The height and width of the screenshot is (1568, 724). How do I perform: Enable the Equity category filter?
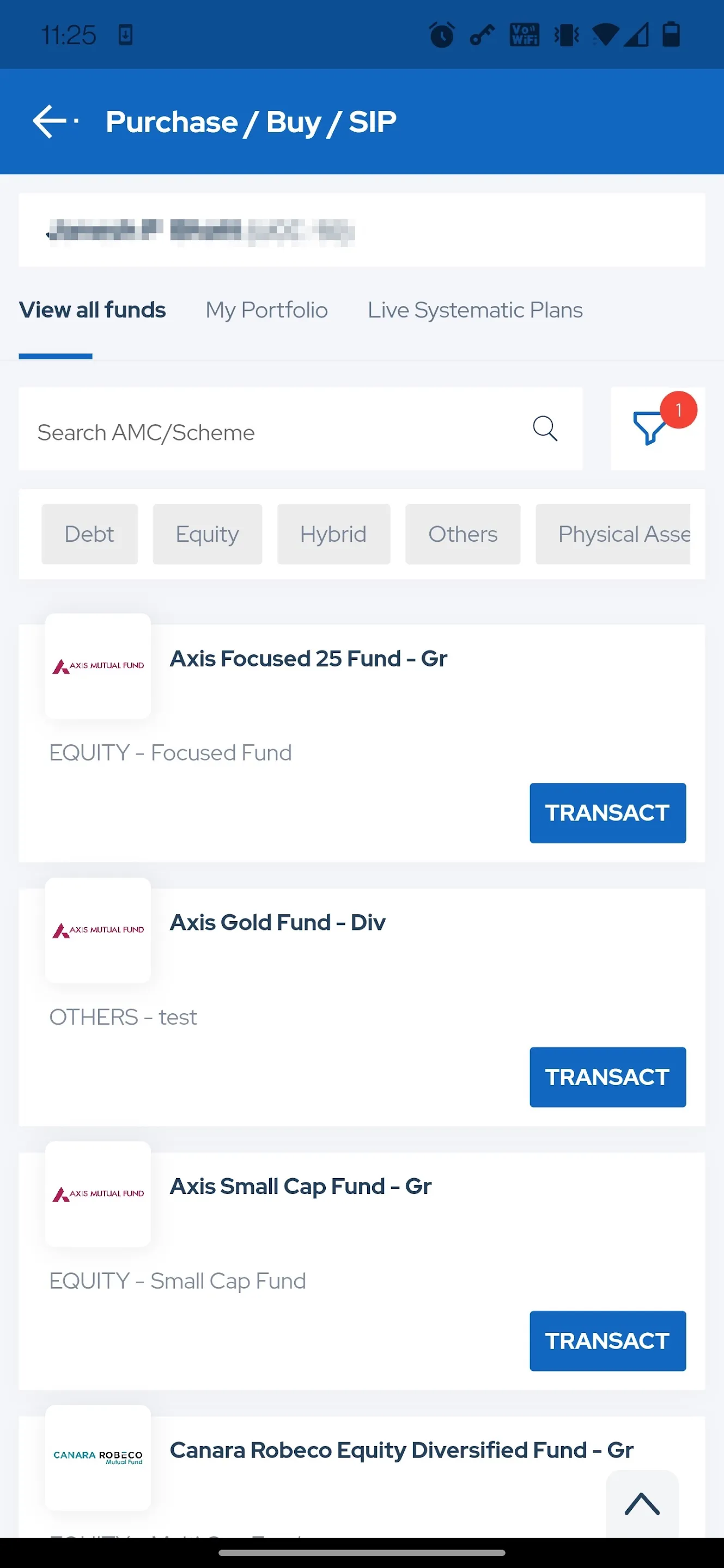coord(207,534)
